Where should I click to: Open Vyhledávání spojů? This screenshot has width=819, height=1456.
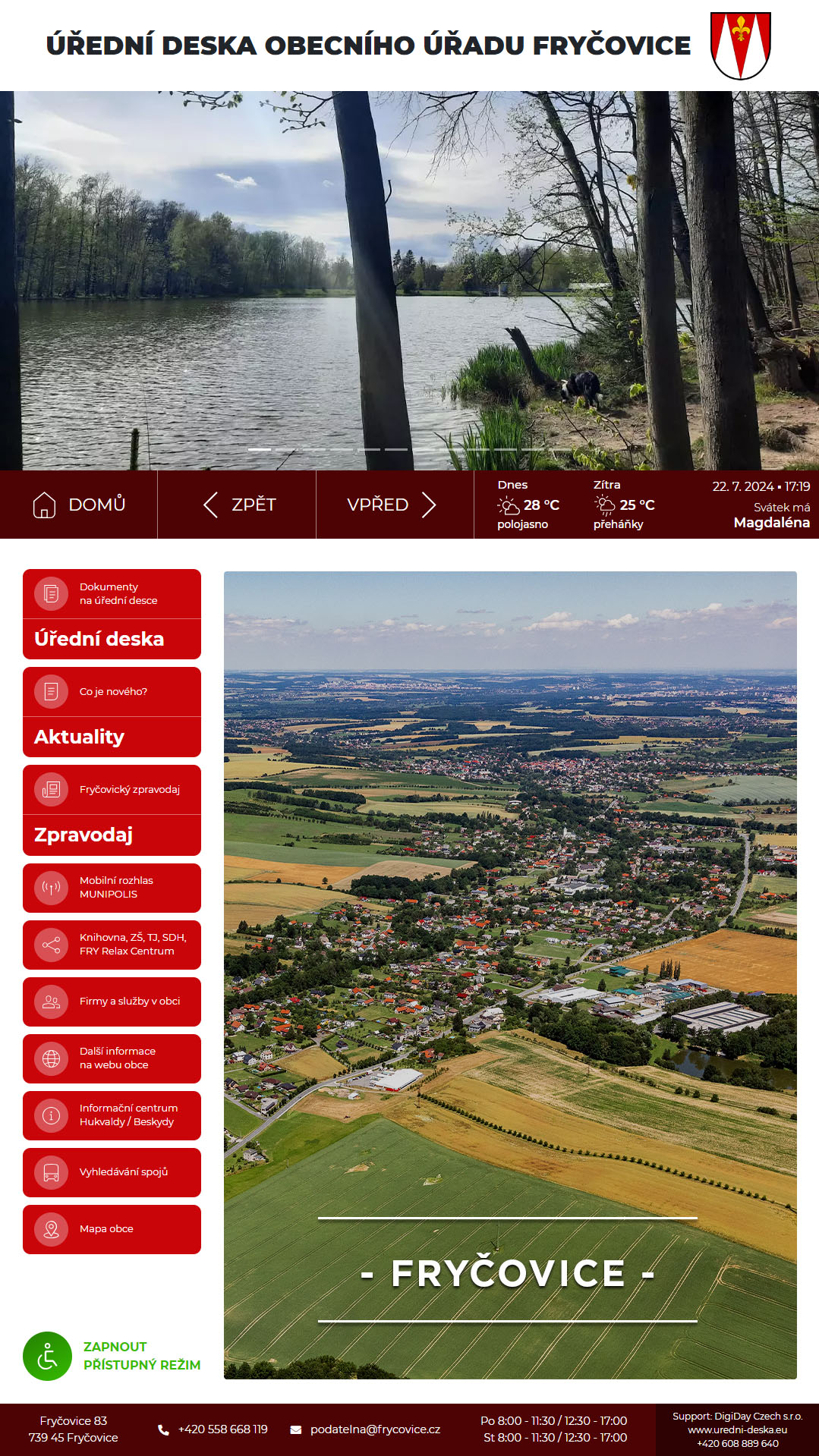point(112,1172)
